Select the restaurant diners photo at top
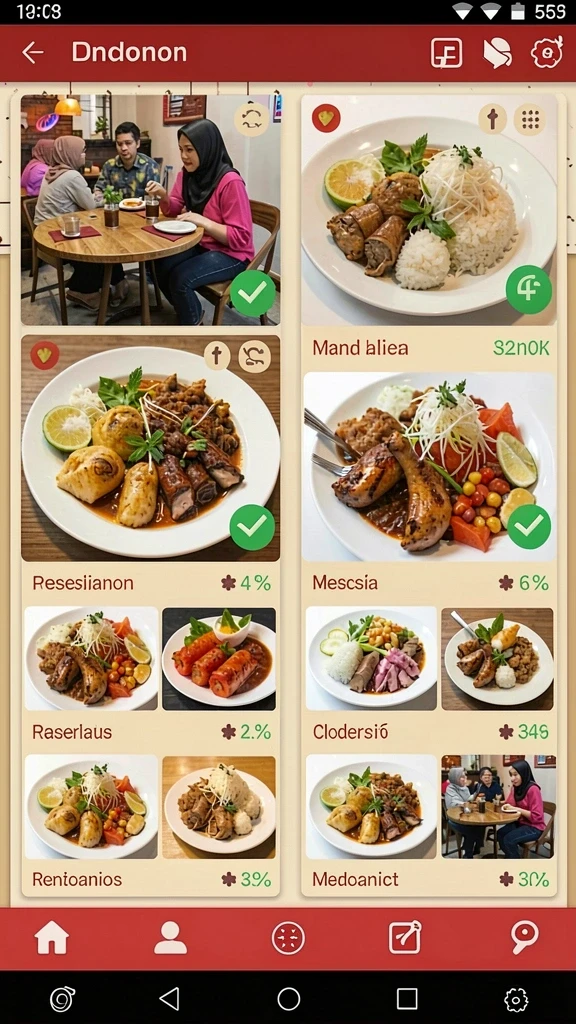The width and height of the screenshot is (576, 1024). click(x=150, y=210)
